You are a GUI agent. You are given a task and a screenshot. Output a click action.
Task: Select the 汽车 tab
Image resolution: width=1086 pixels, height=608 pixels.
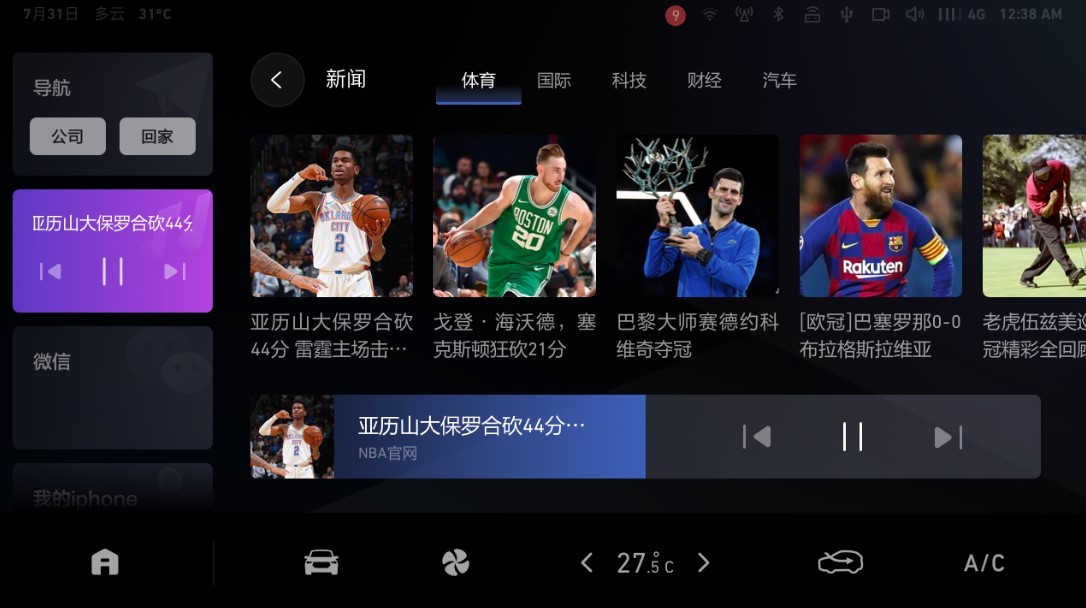click(x=779, y=81)
